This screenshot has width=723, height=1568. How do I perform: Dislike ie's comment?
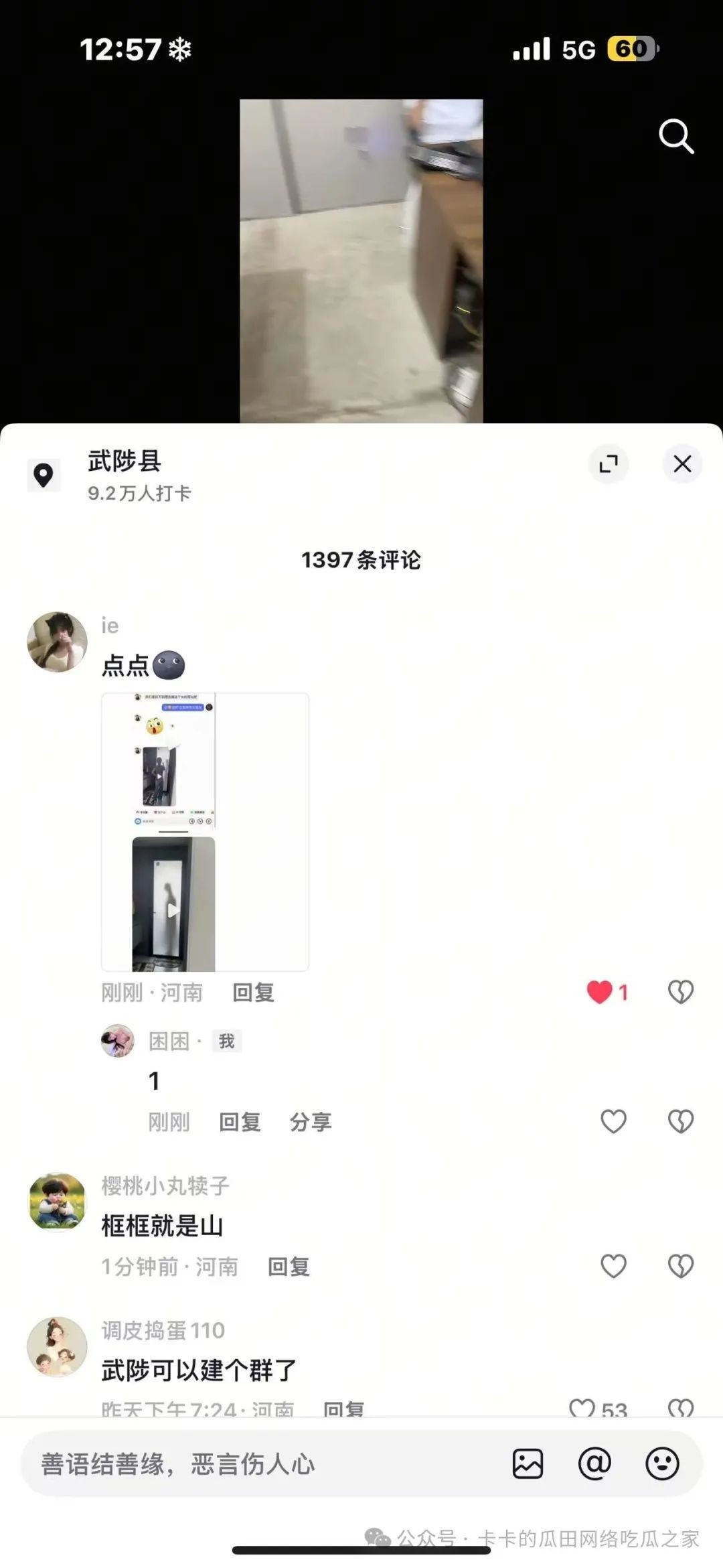tap(681, 992)
